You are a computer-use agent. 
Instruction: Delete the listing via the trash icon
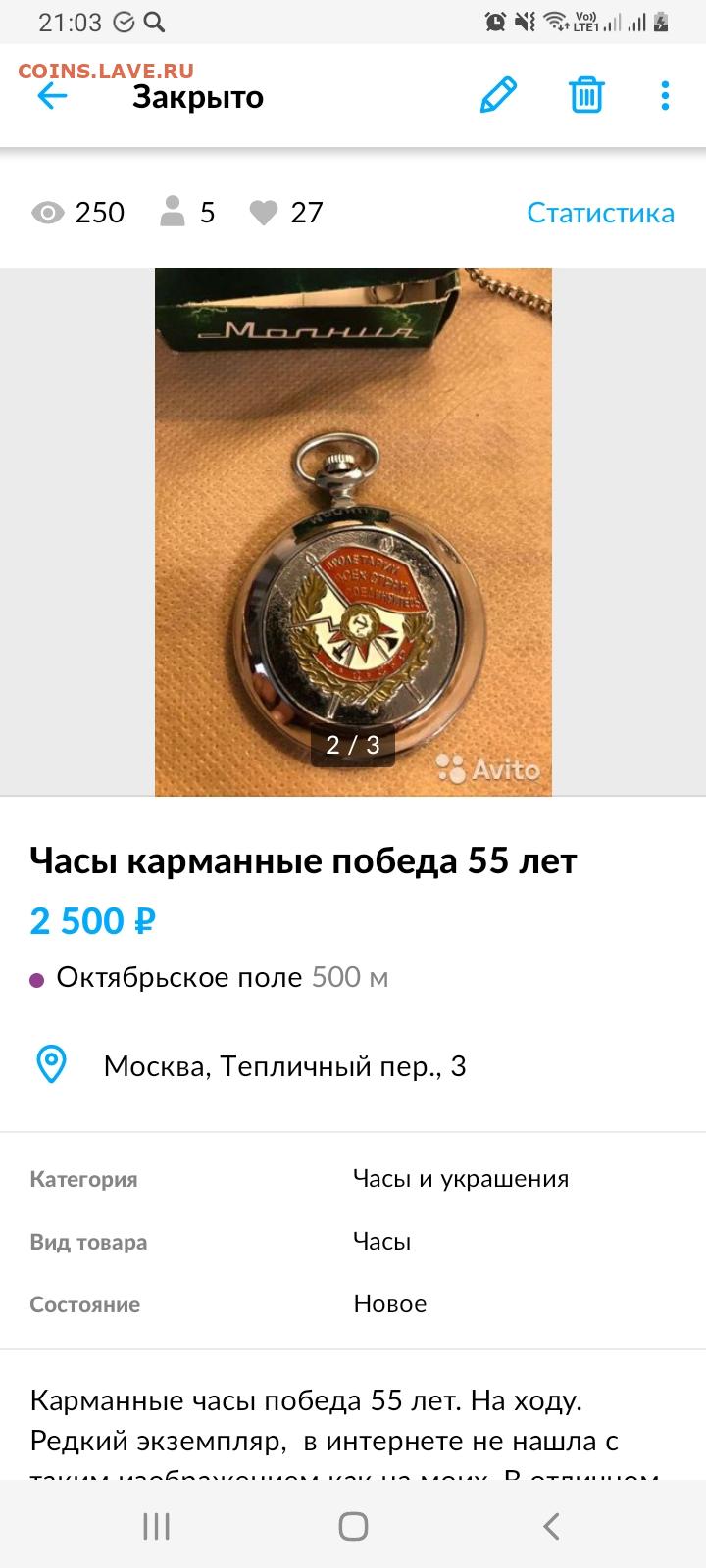coord(586,95)
